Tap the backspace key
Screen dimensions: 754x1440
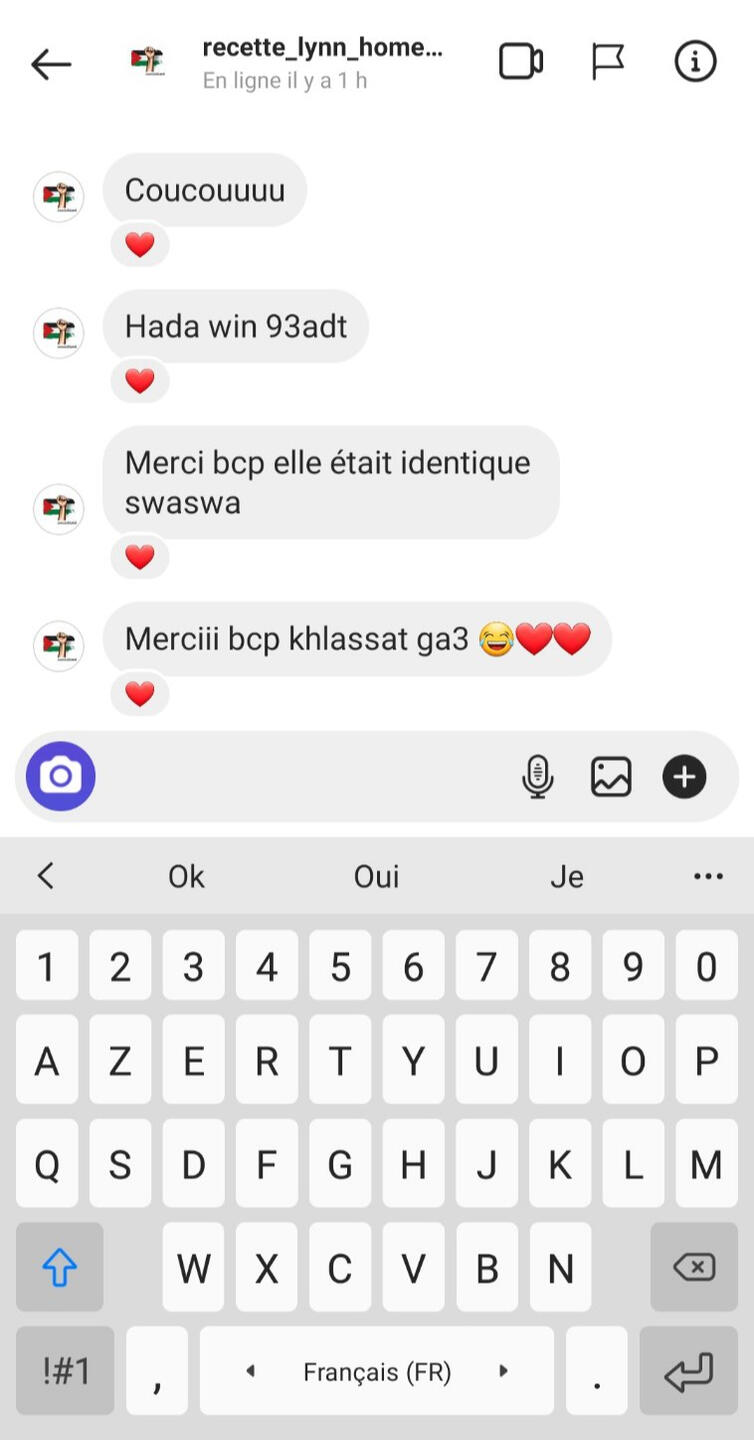tap(694, 1267)
